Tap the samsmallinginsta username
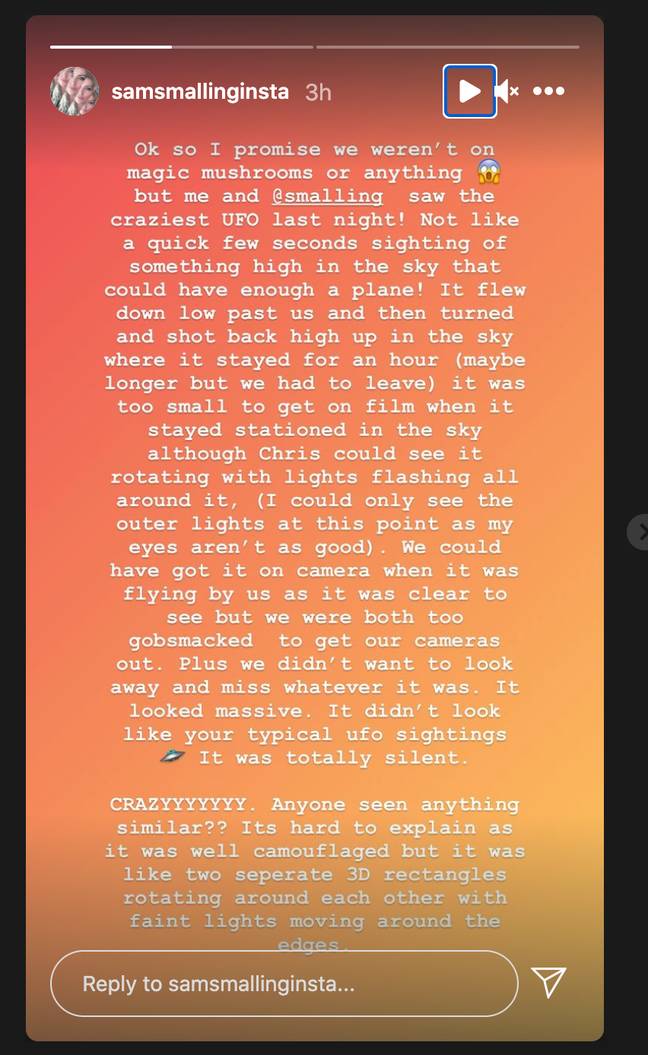 (x=200, y=92)
